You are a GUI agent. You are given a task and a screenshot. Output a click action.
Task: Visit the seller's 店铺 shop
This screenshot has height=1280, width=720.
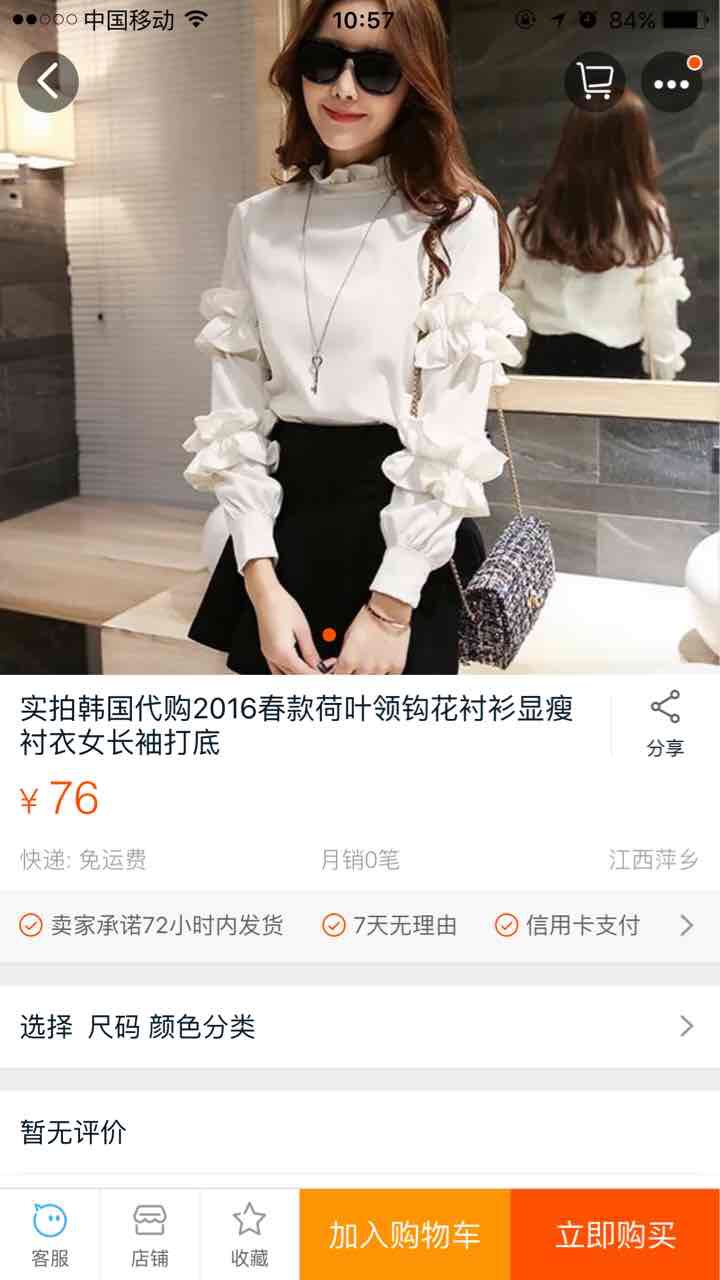[x=150, y=1235]
